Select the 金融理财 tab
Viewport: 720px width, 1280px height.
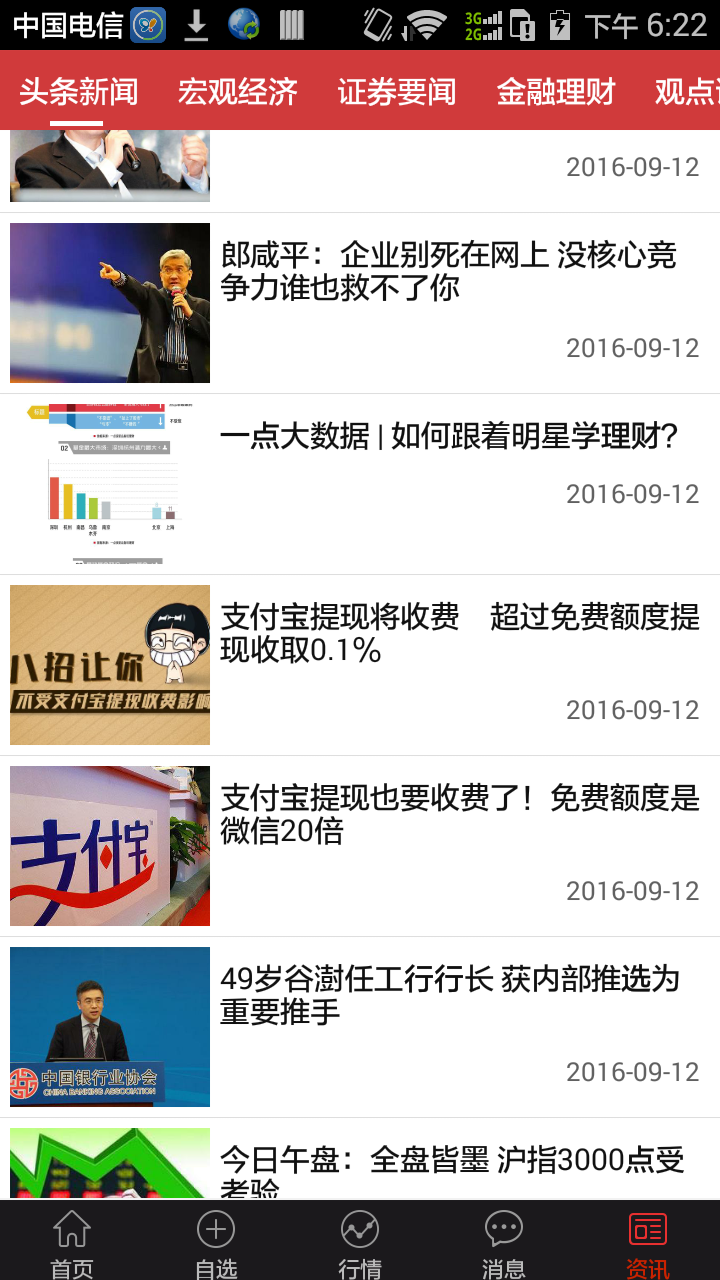(x=555, y=92)
